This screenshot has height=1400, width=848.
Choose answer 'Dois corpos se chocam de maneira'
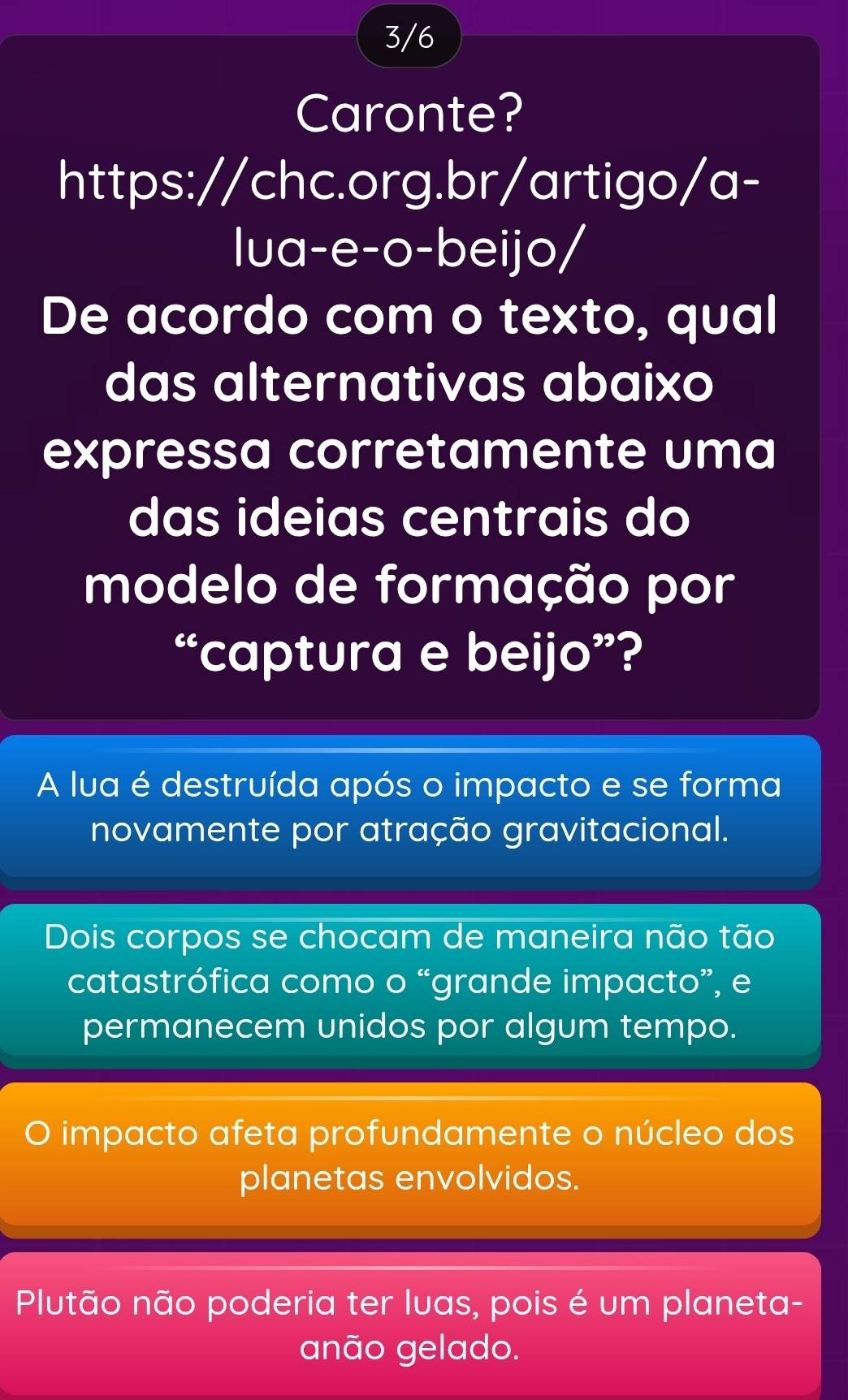[x=410, y=982]
